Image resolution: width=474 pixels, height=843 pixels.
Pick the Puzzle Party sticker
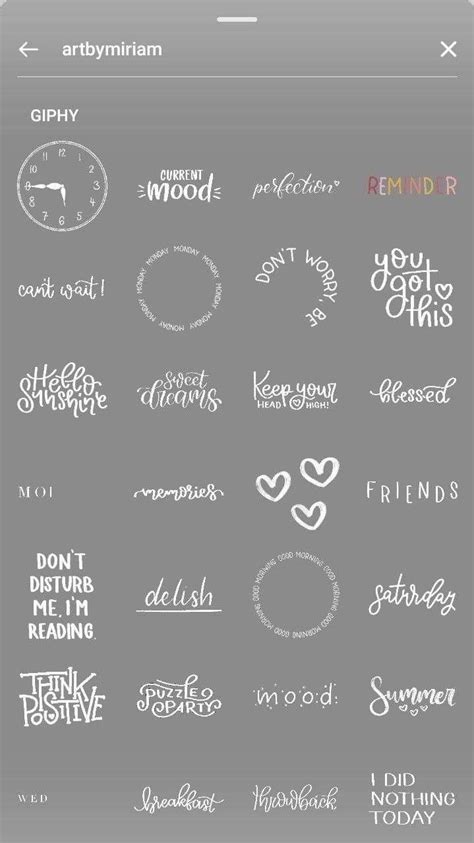click(179, 697)
